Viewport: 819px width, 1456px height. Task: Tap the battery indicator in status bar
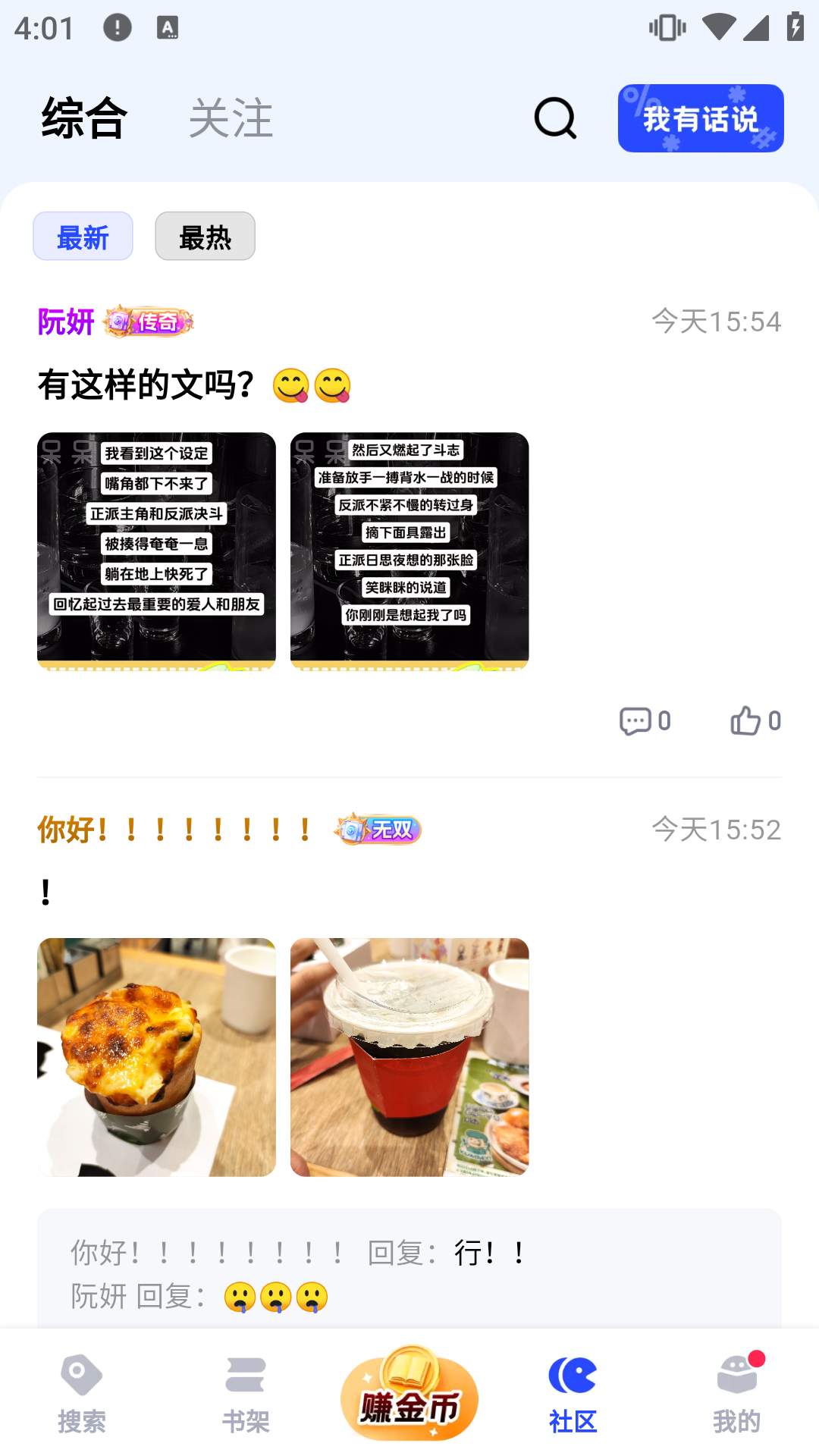coord(795,27)
